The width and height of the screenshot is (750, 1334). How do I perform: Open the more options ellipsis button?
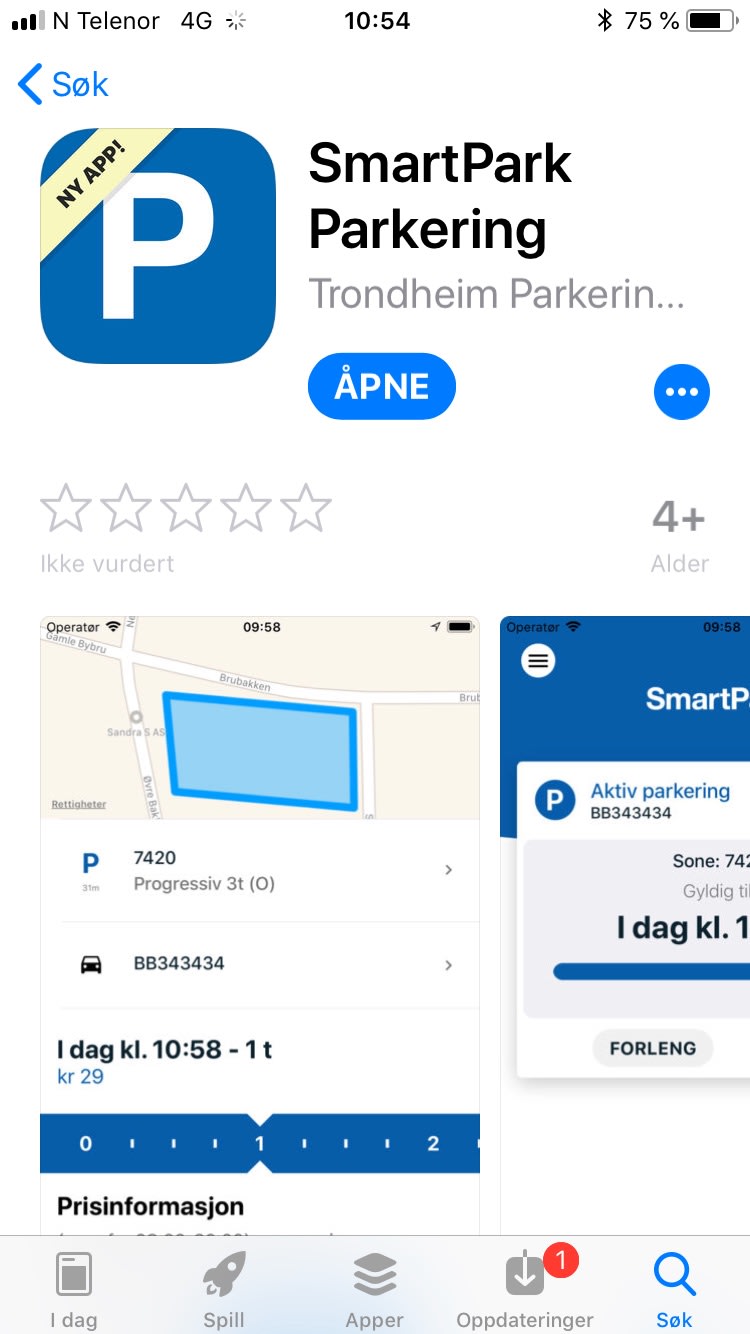(x=681, y=392)
